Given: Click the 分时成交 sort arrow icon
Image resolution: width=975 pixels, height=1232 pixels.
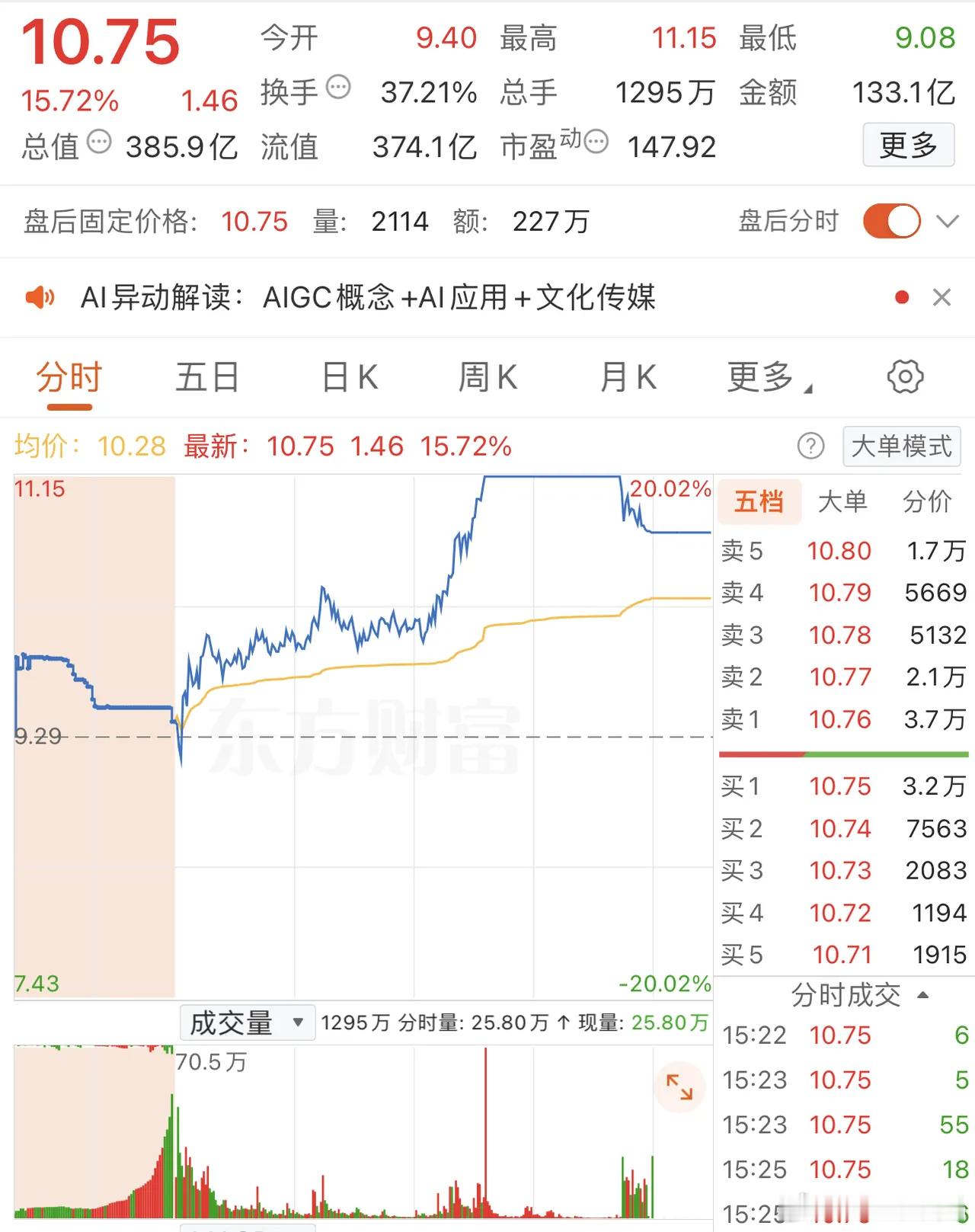Looking at the screenshot, I should 922,994.
